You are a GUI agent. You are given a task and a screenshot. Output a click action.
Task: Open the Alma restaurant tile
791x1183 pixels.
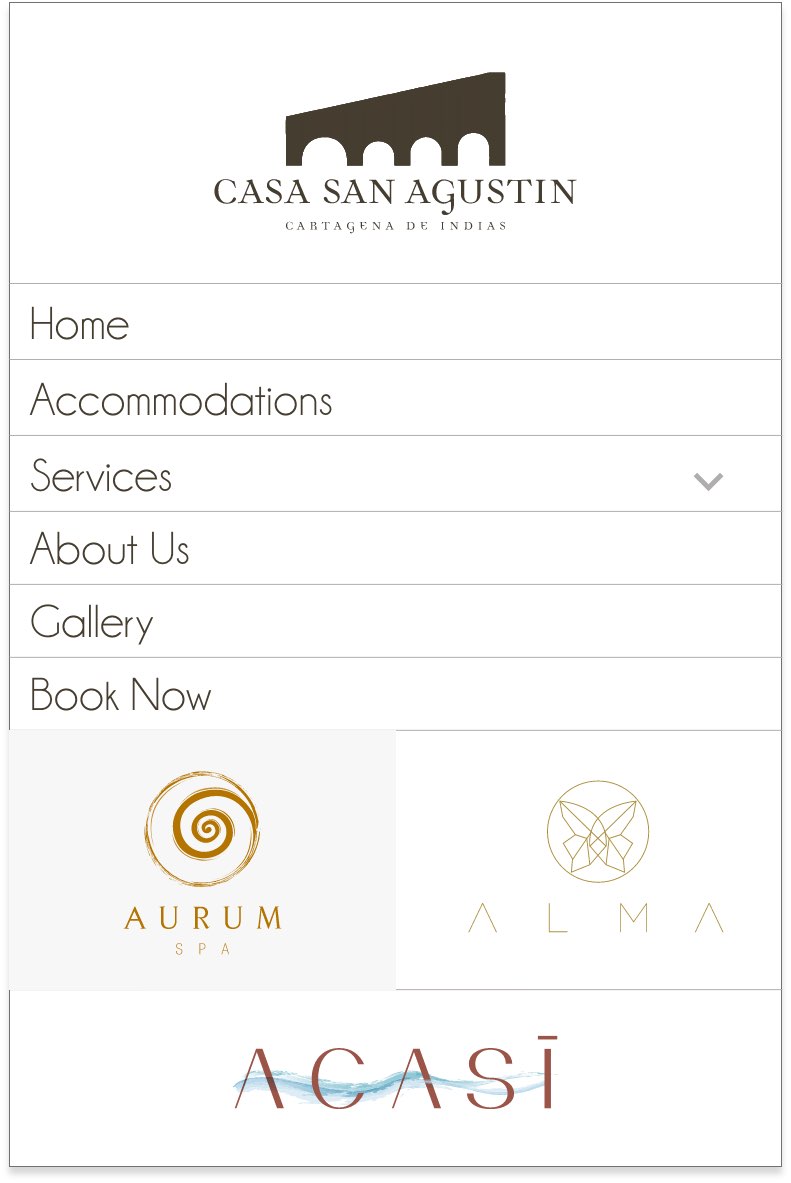597,861
